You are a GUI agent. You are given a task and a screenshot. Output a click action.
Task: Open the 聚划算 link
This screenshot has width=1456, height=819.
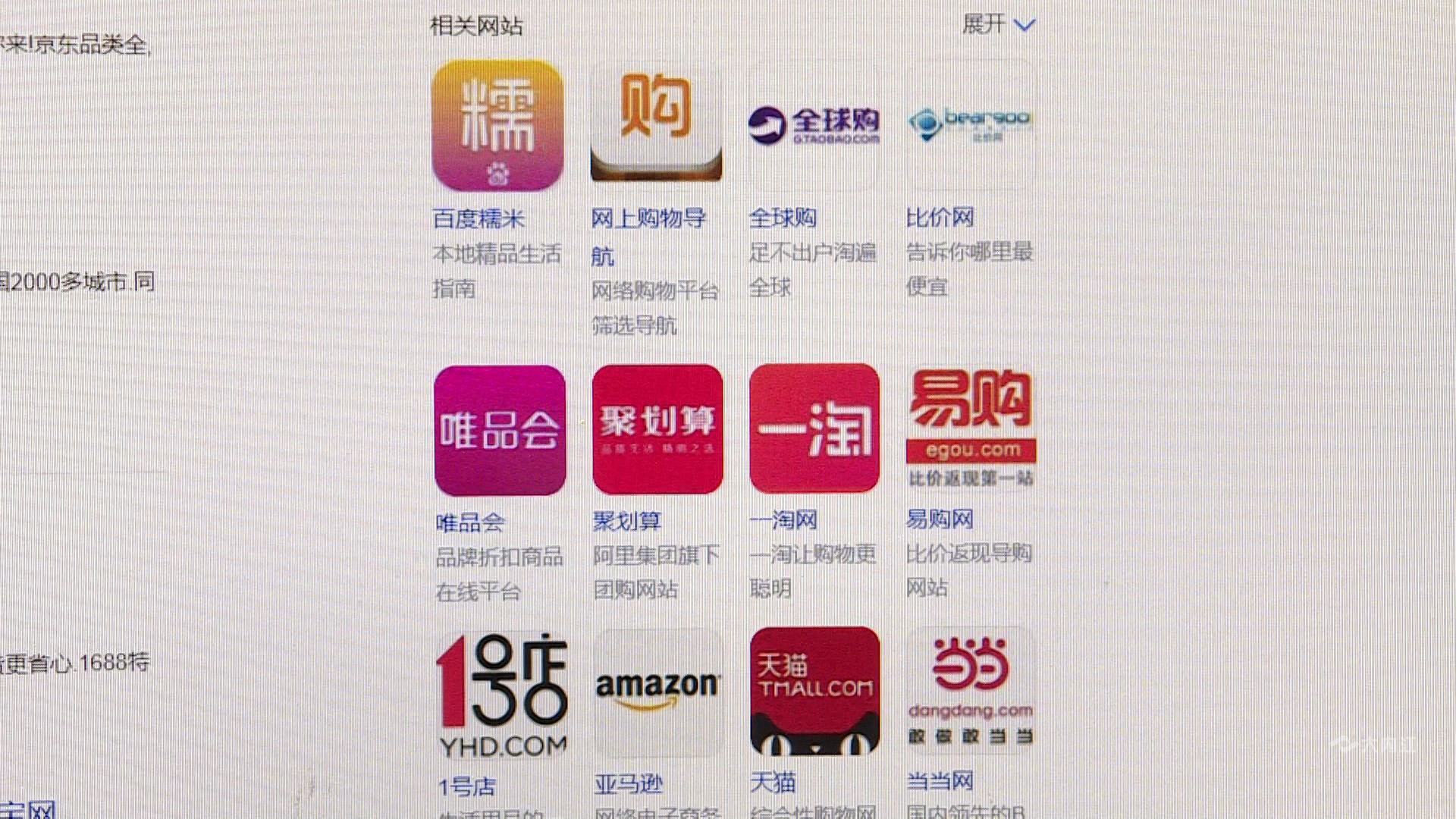627,521
